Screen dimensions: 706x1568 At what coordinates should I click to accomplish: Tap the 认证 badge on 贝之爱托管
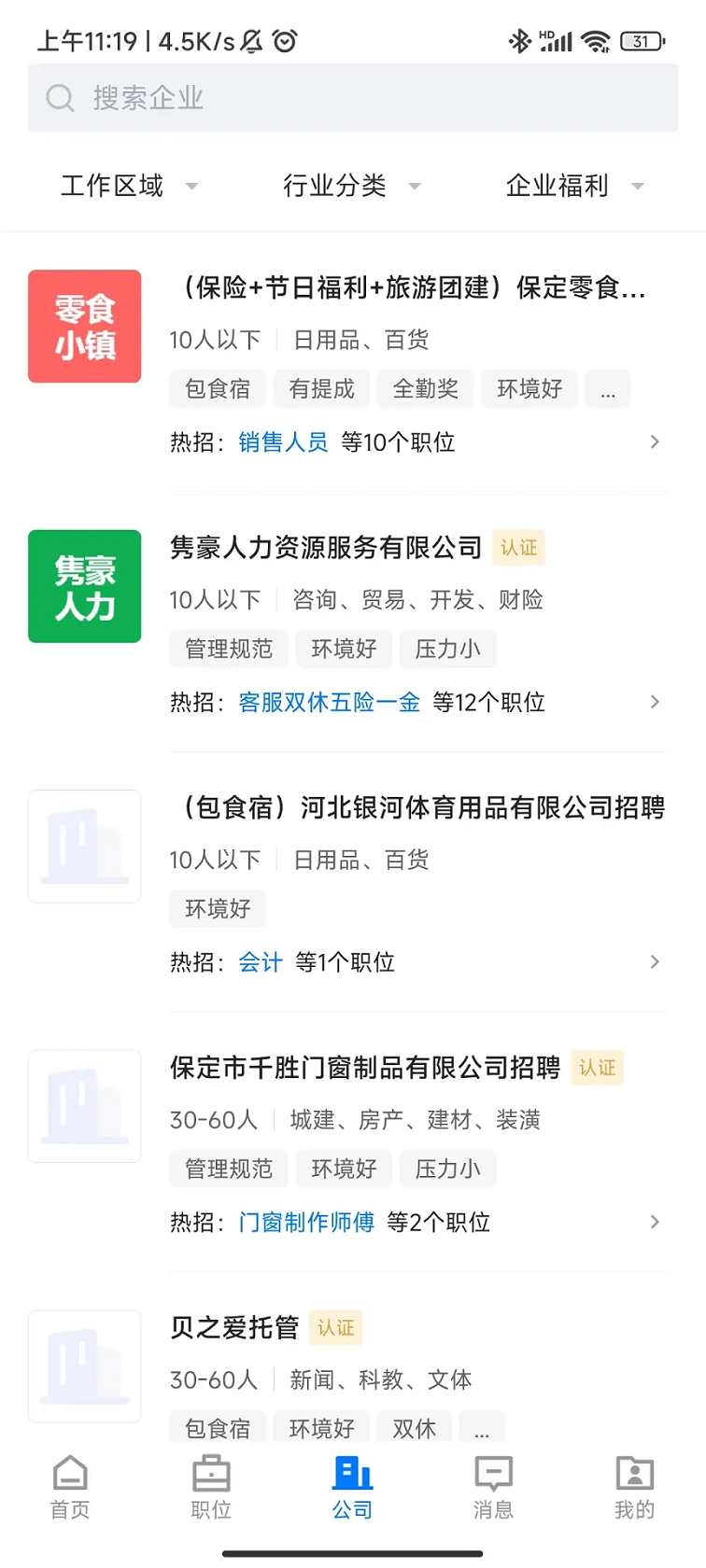coord(335,1327)
